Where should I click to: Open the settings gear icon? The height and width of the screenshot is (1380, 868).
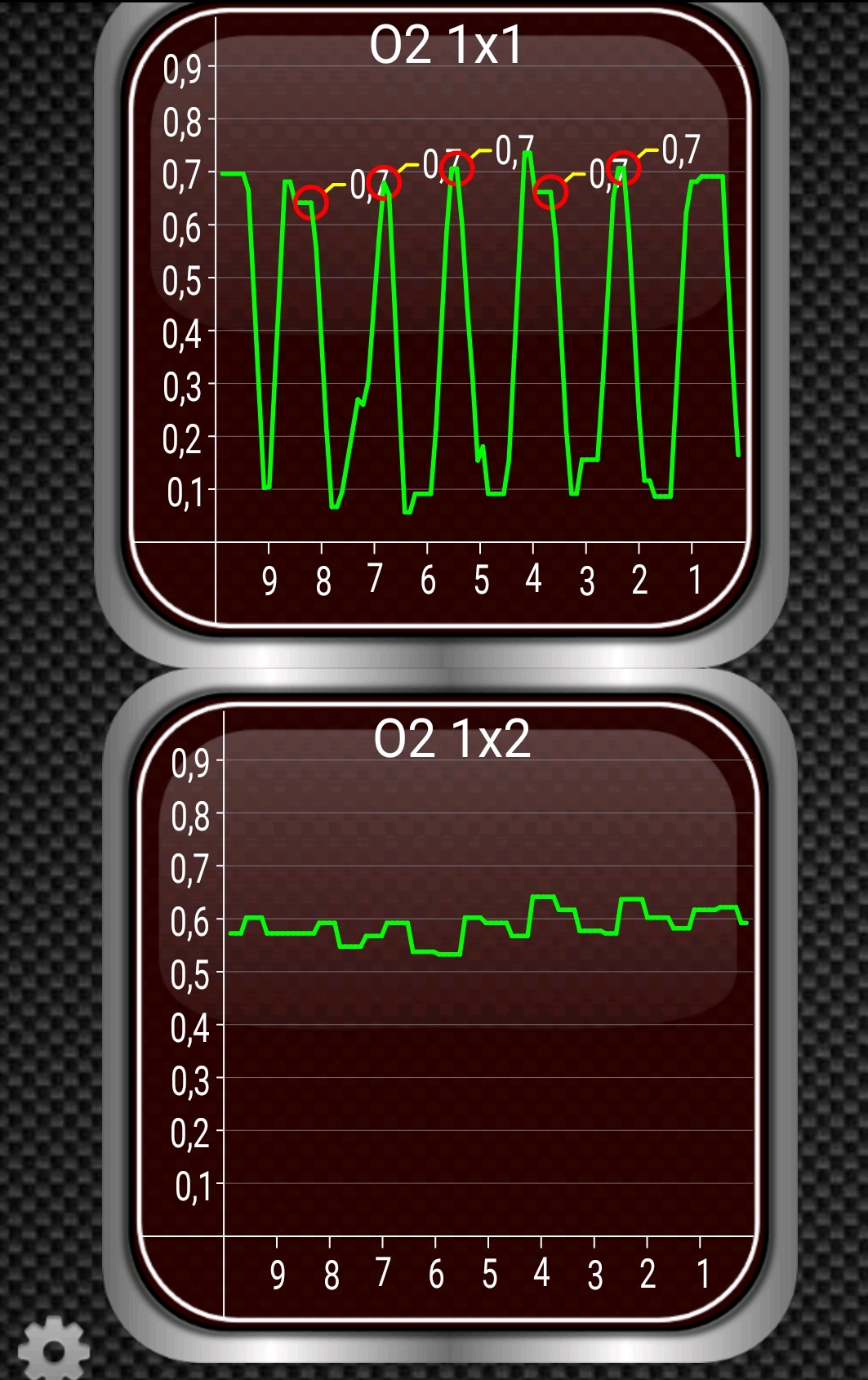(52, 1349)
